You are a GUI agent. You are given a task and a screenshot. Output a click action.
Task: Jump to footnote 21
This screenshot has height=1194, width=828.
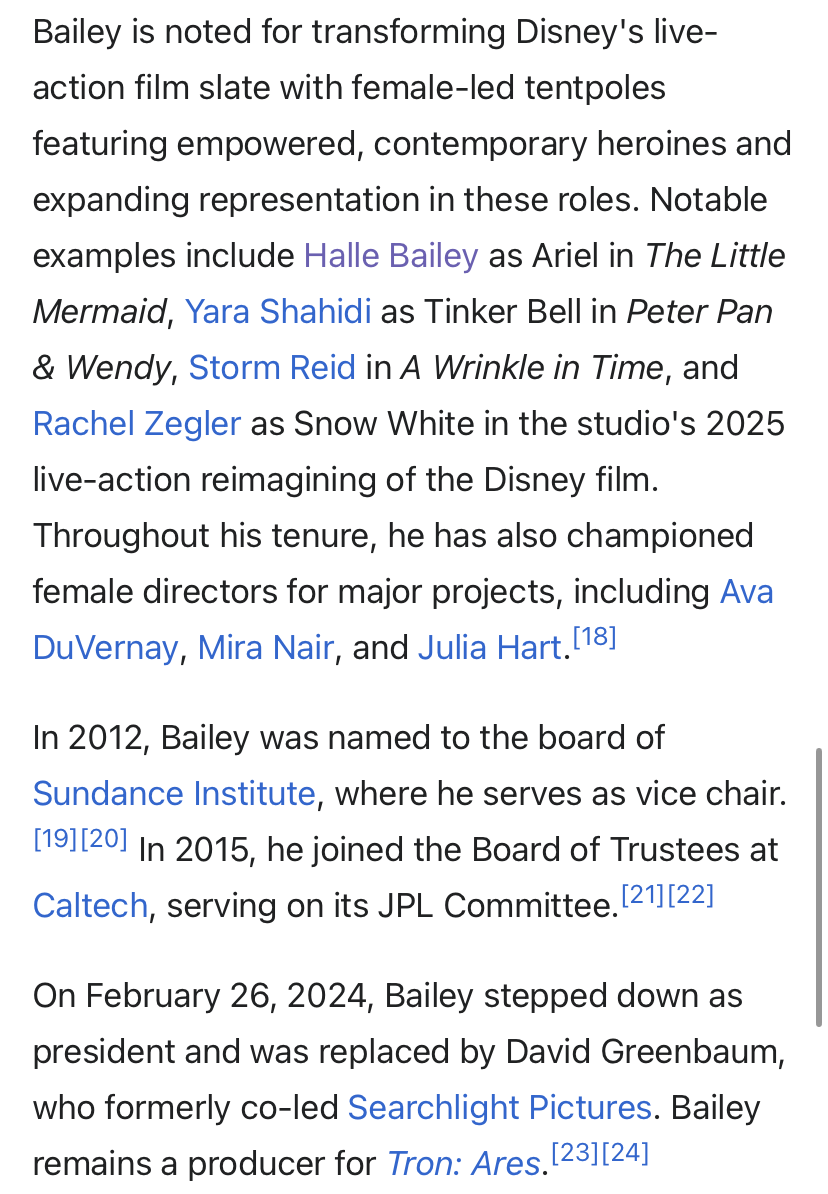click(x=644, y=896)
